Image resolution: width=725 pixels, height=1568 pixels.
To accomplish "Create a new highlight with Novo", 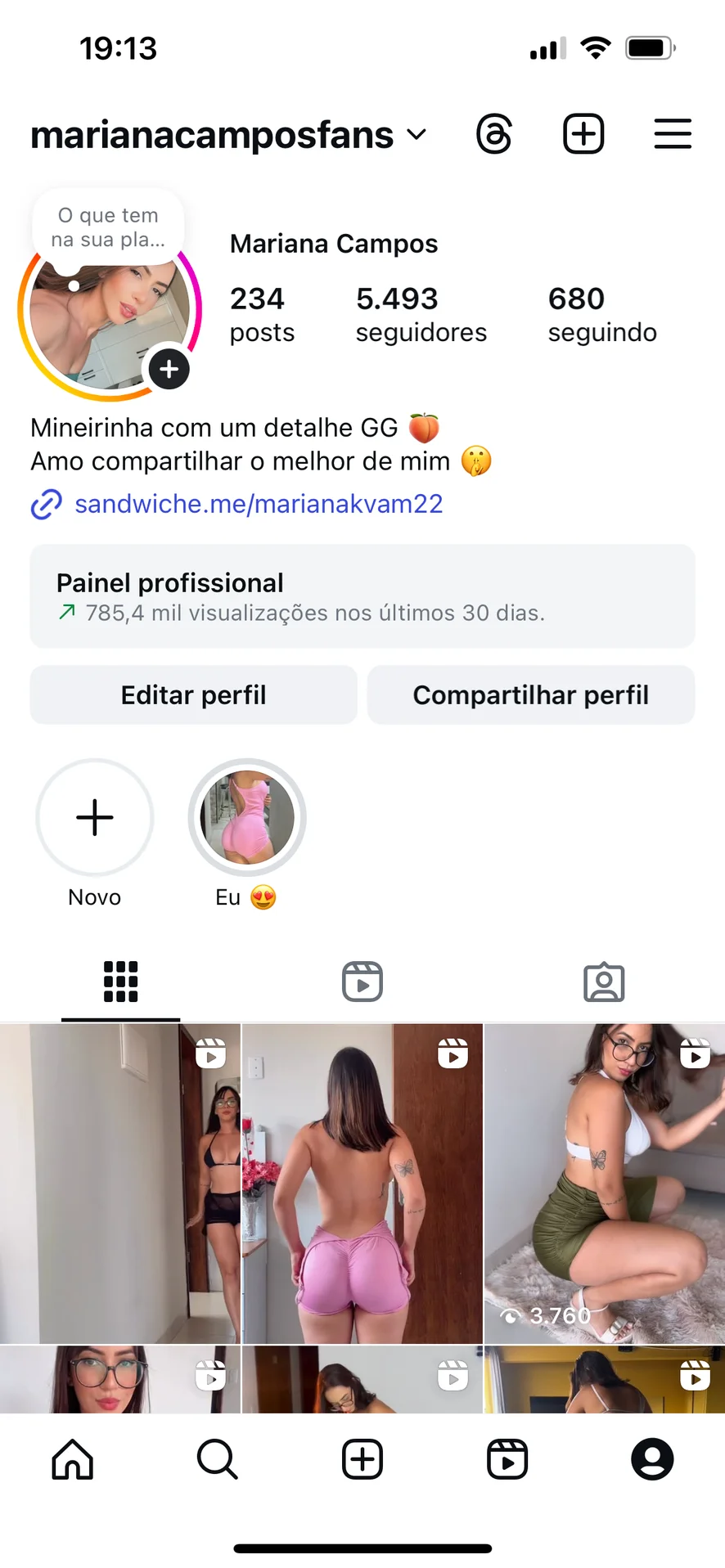I will [95, 818].
